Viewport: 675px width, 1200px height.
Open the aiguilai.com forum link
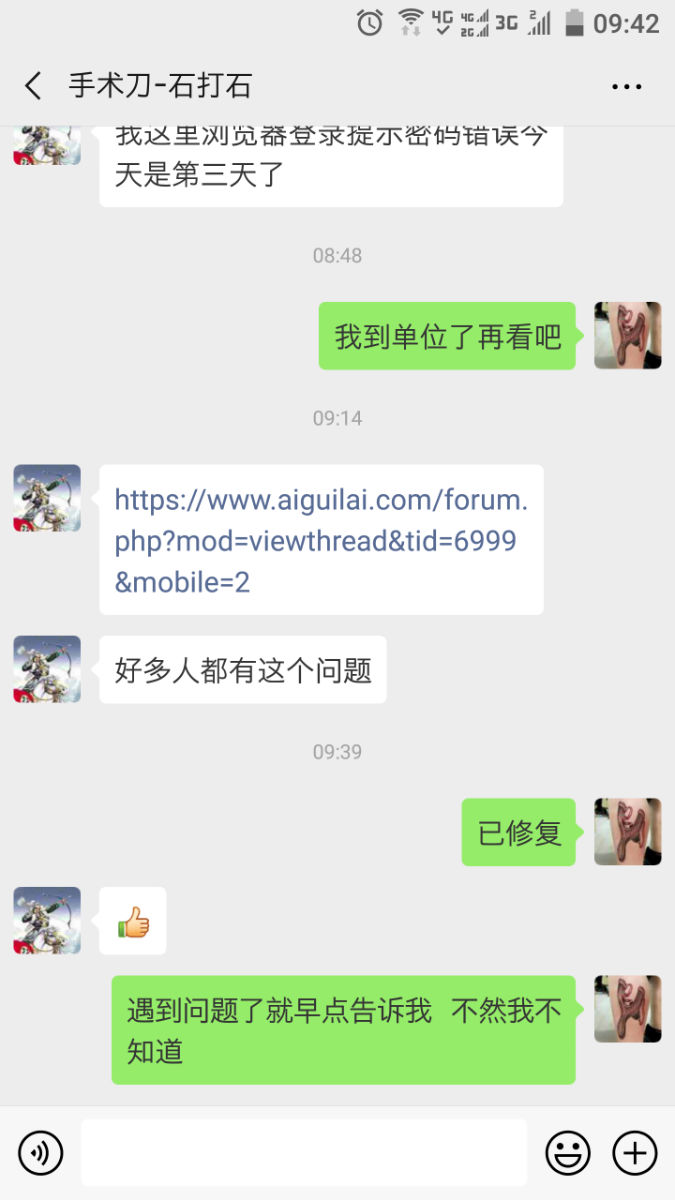click(320, 540)
